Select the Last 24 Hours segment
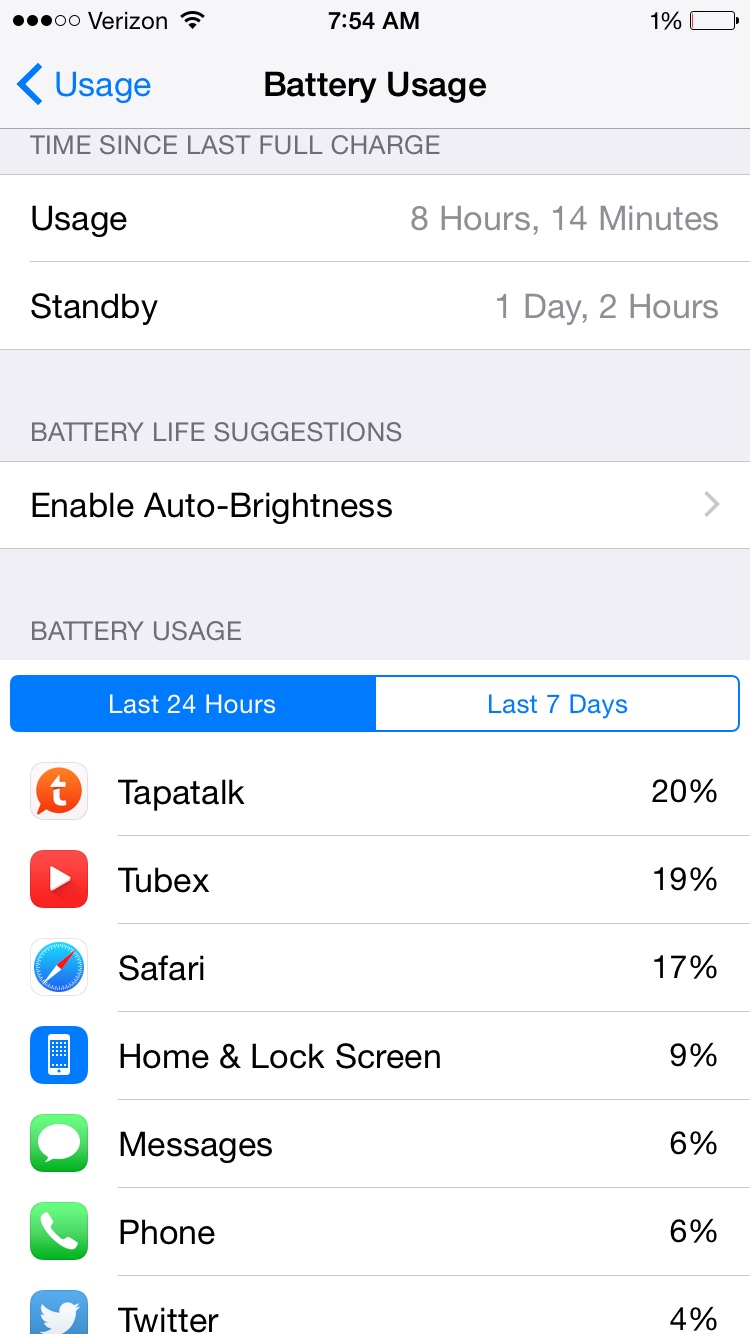 pyautogui.click(x=193, y=704)
